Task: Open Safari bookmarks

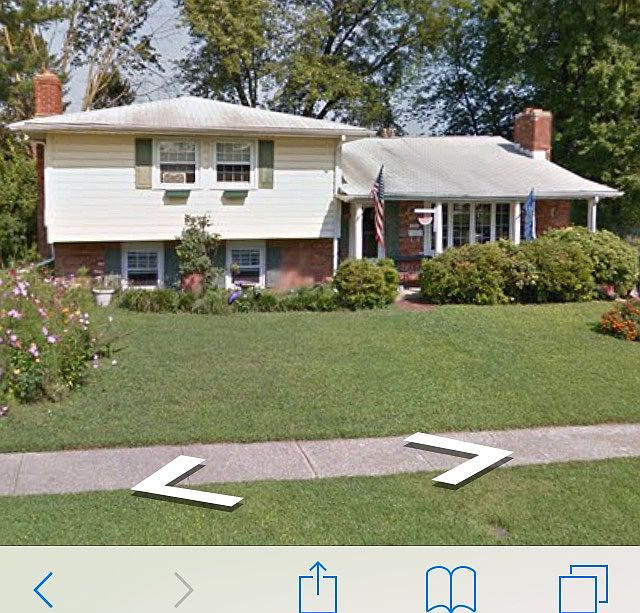Action: coord(450,589)
